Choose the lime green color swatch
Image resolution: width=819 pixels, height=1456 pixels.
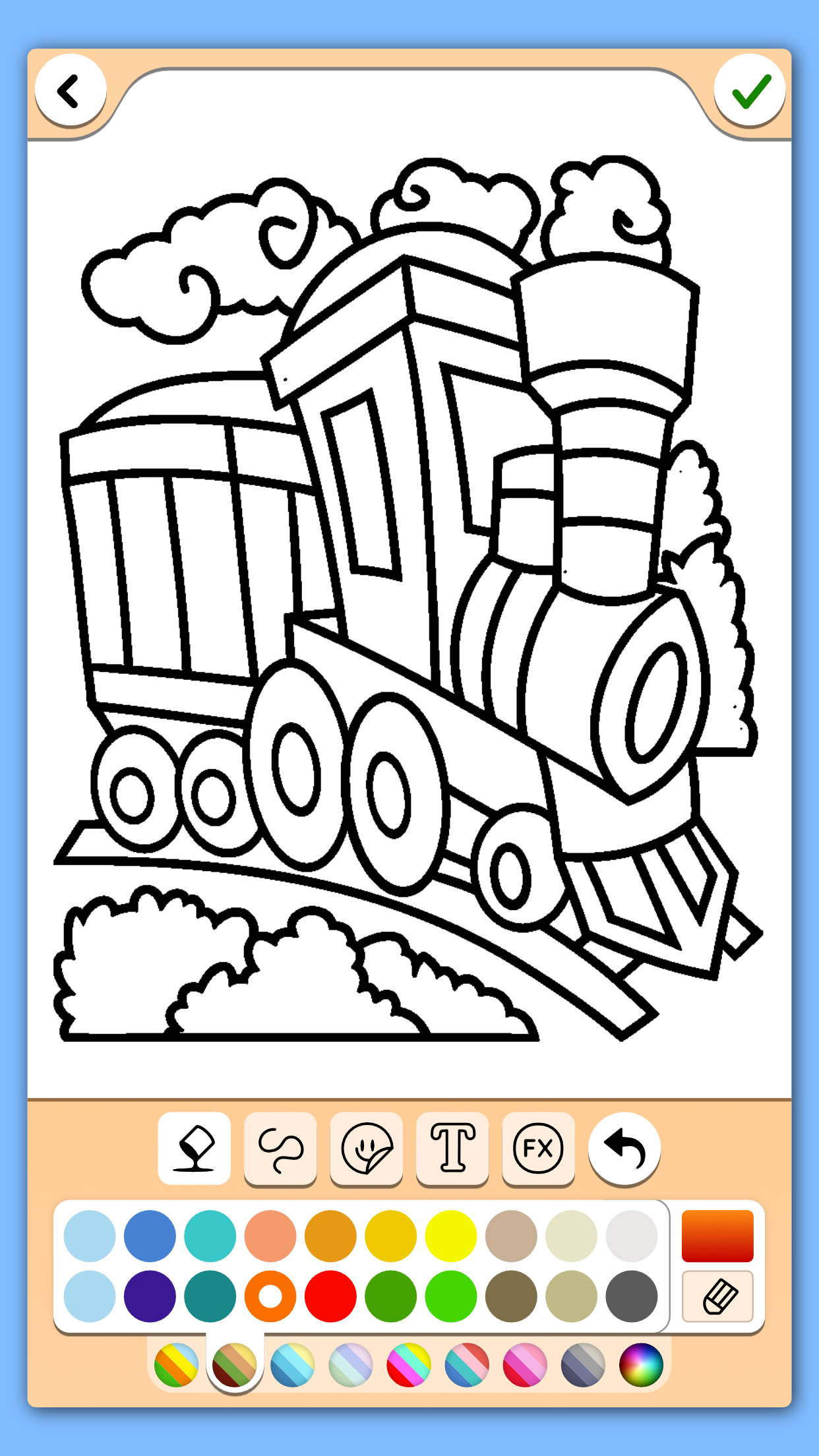click(451, 1296)
